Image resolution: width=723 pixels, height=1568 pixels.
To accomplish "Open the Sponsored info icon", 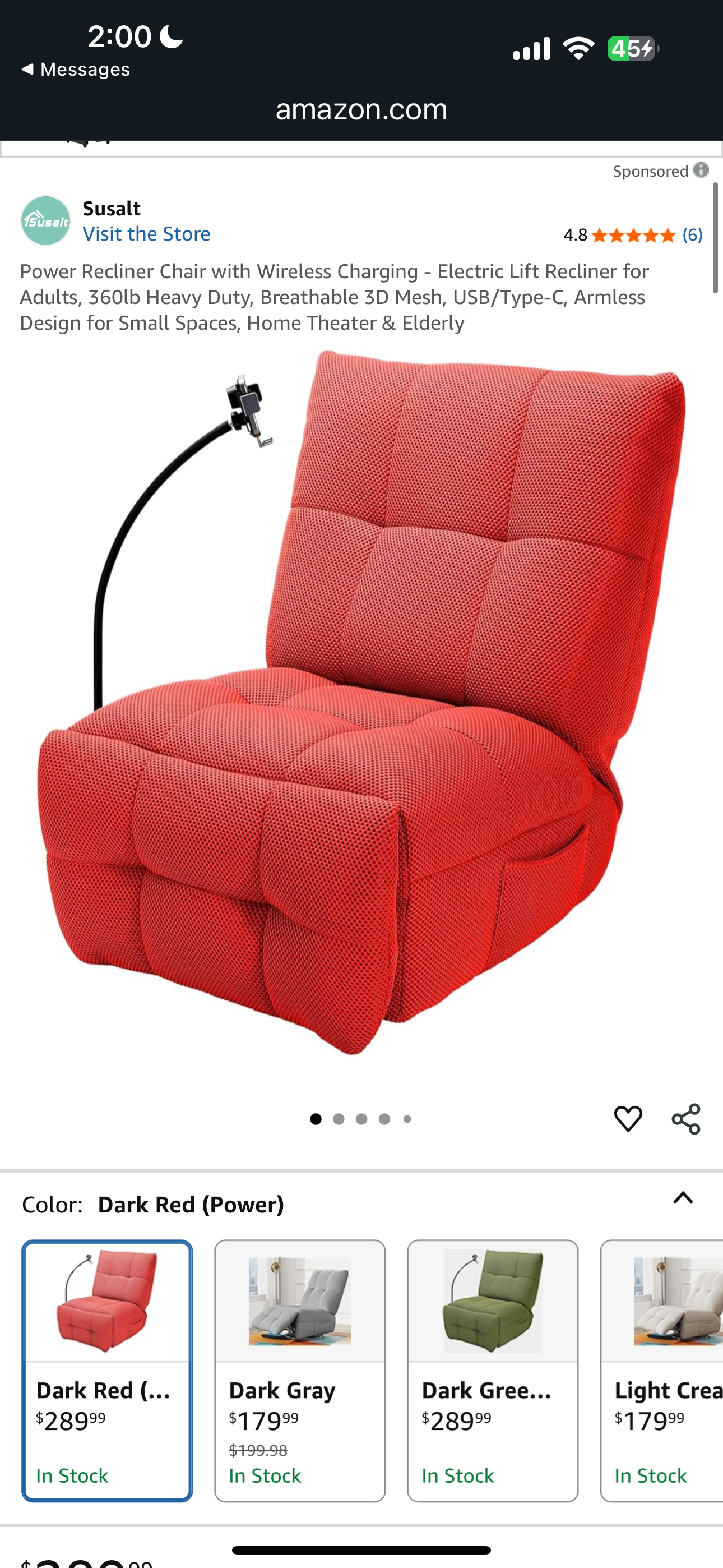I will pyautogui.click(x=701, y=170).
